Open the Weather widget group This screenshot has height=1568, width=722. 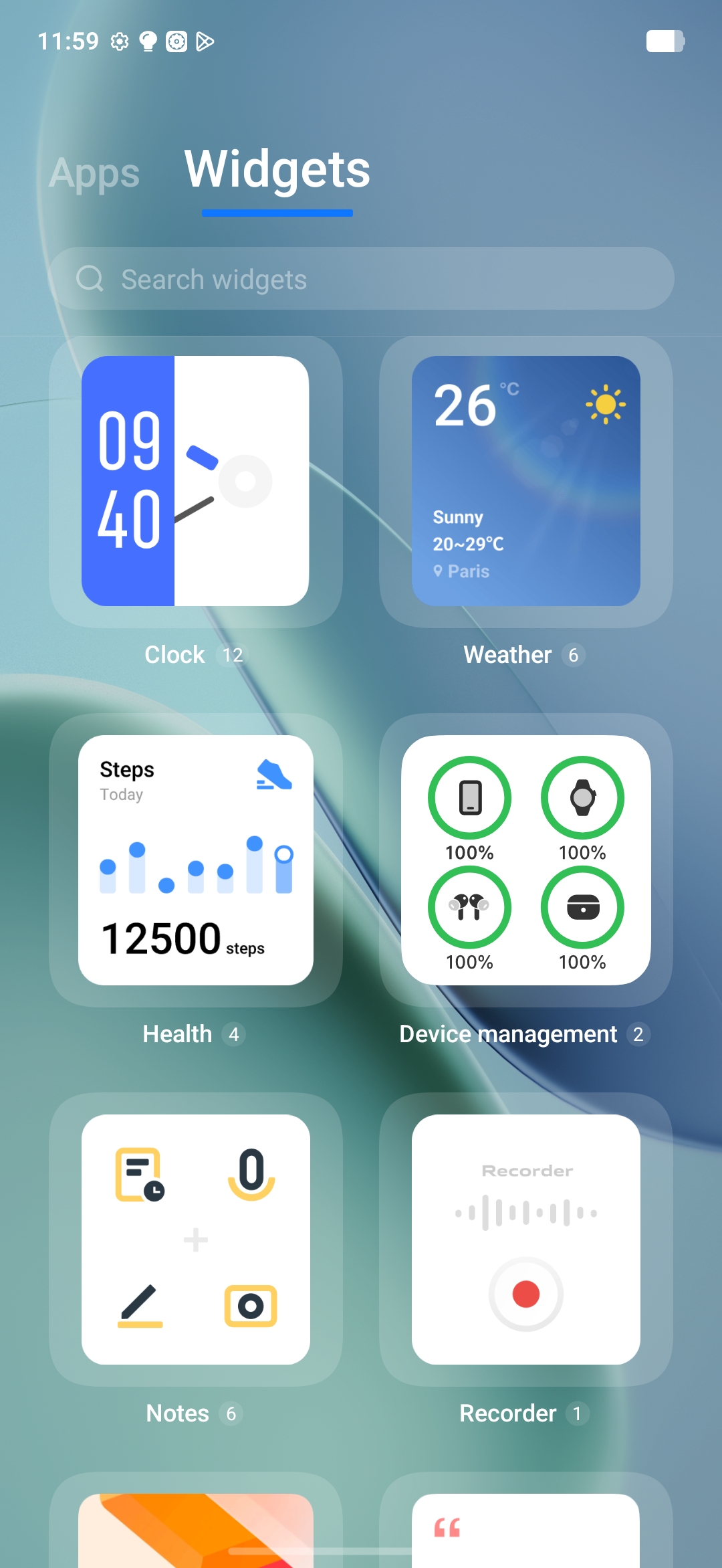click(x=525, y=482)
